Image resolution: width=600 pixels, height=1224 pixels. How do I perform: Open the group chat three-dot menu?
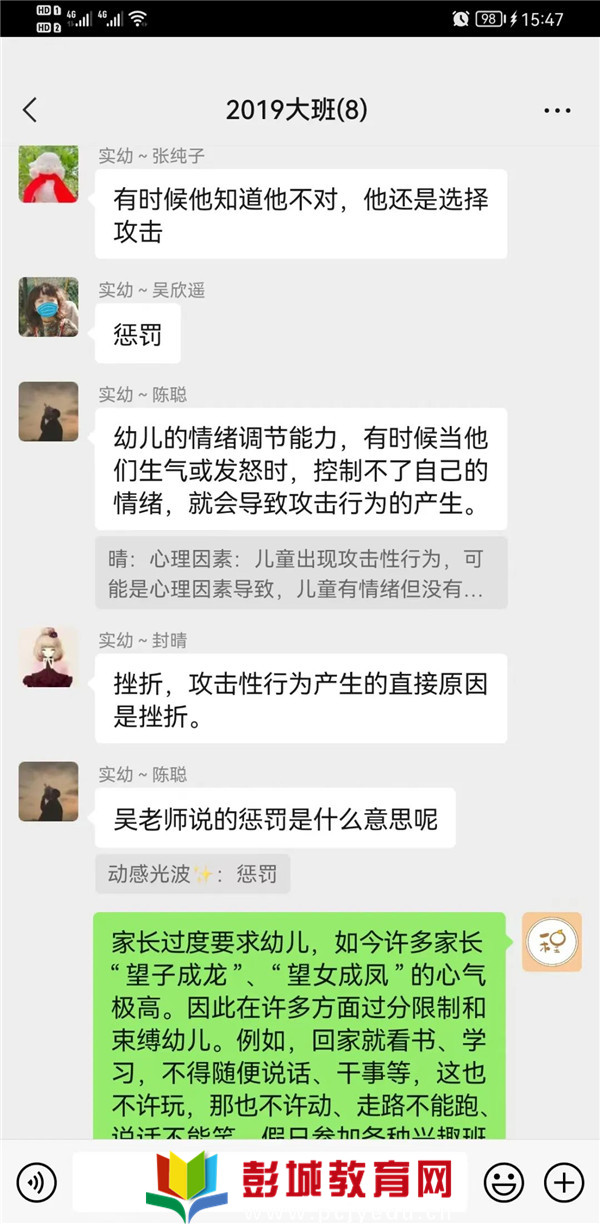click(x=557, y=110)
